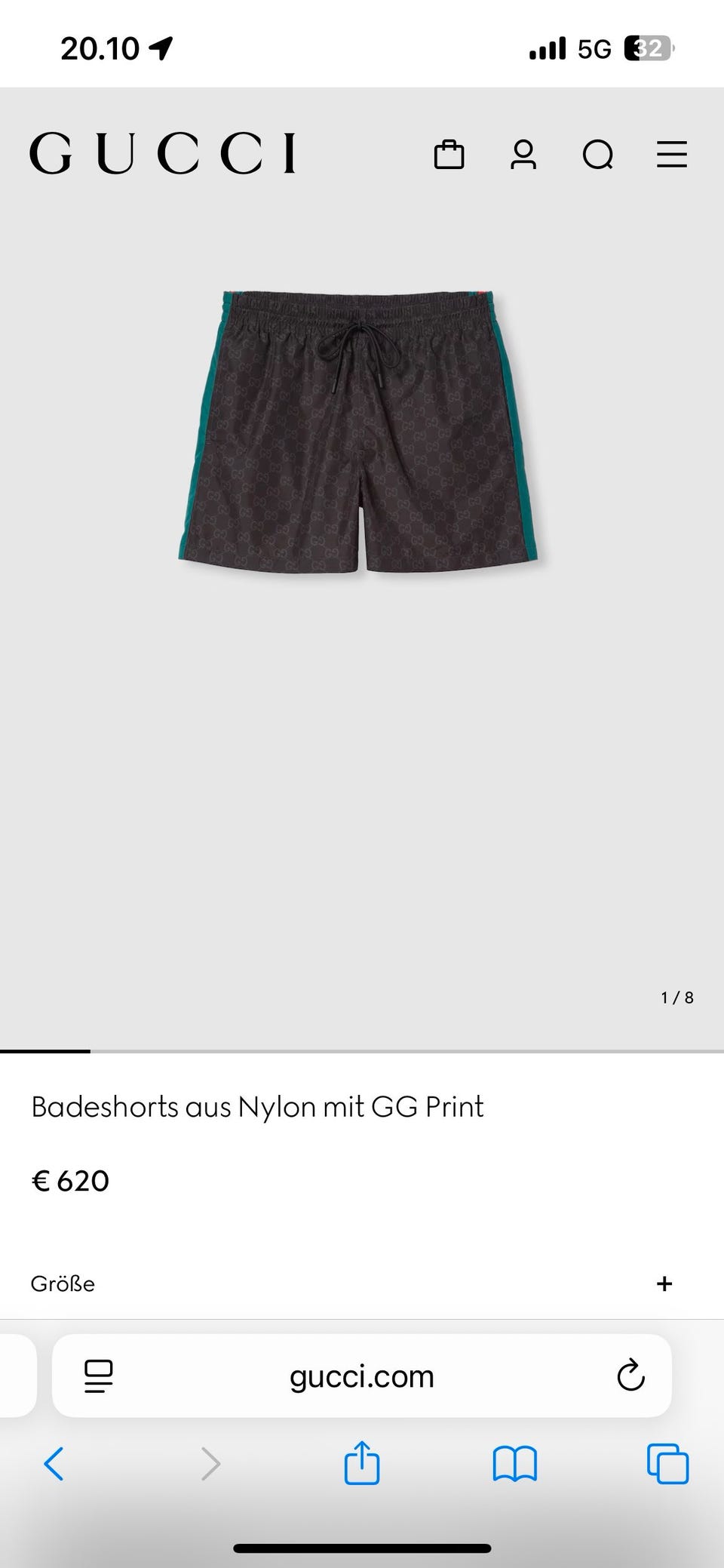Go back to the previous page
The height and width of the screenshot is (1568, 724).
coord(54,1464)
